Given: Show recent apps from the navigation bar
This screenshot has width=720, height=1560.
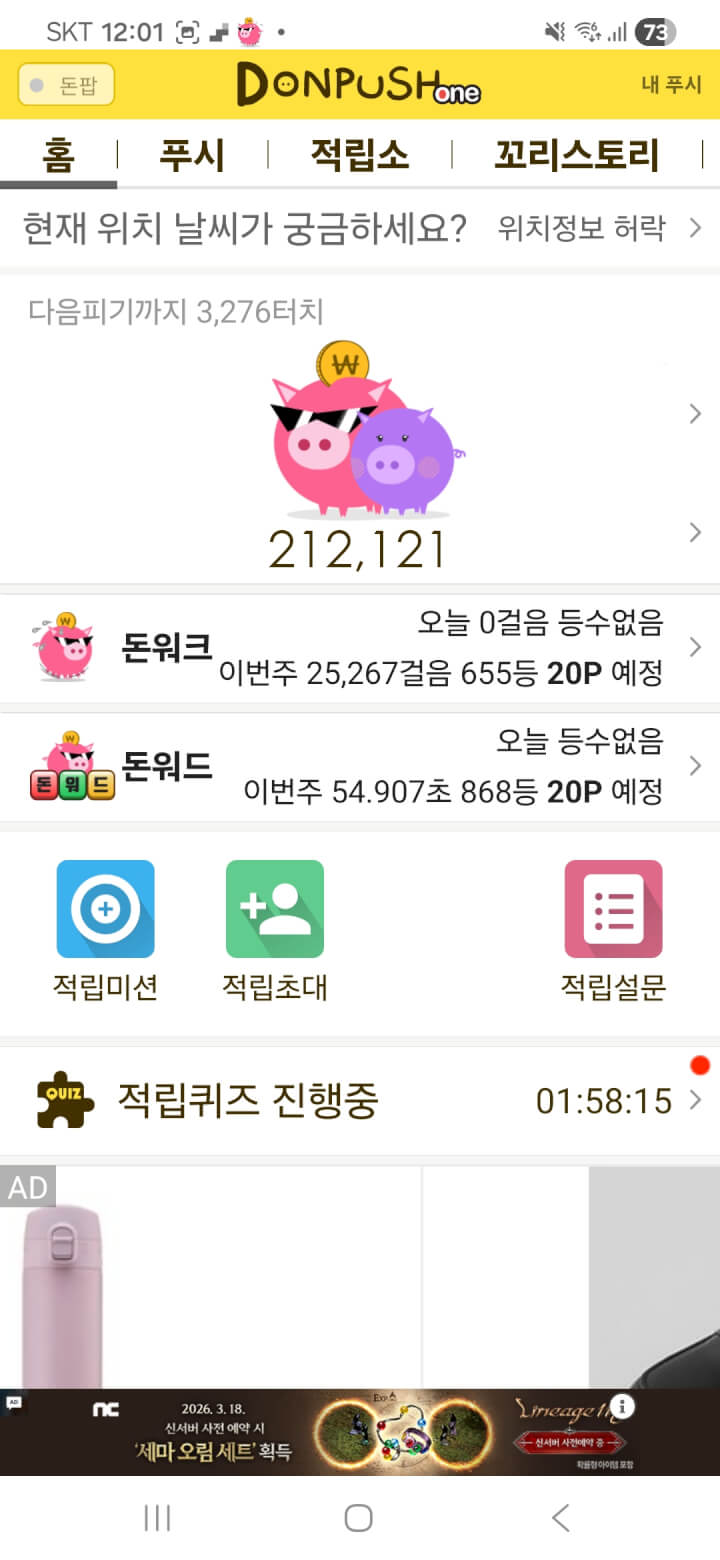Looking at the screenshot, I should pyautogui.click(x=157, y=1518).
